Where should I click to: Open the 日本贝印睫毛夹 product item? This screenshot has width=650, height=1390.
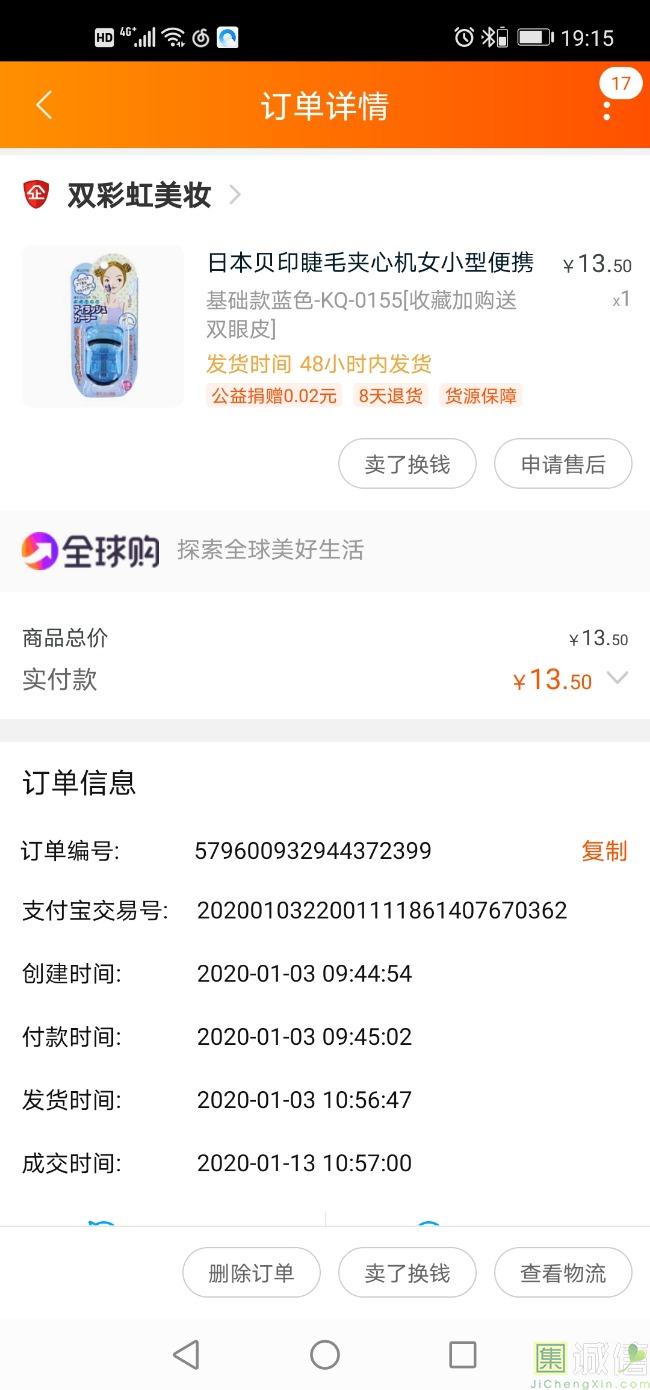tap(370, 264)
